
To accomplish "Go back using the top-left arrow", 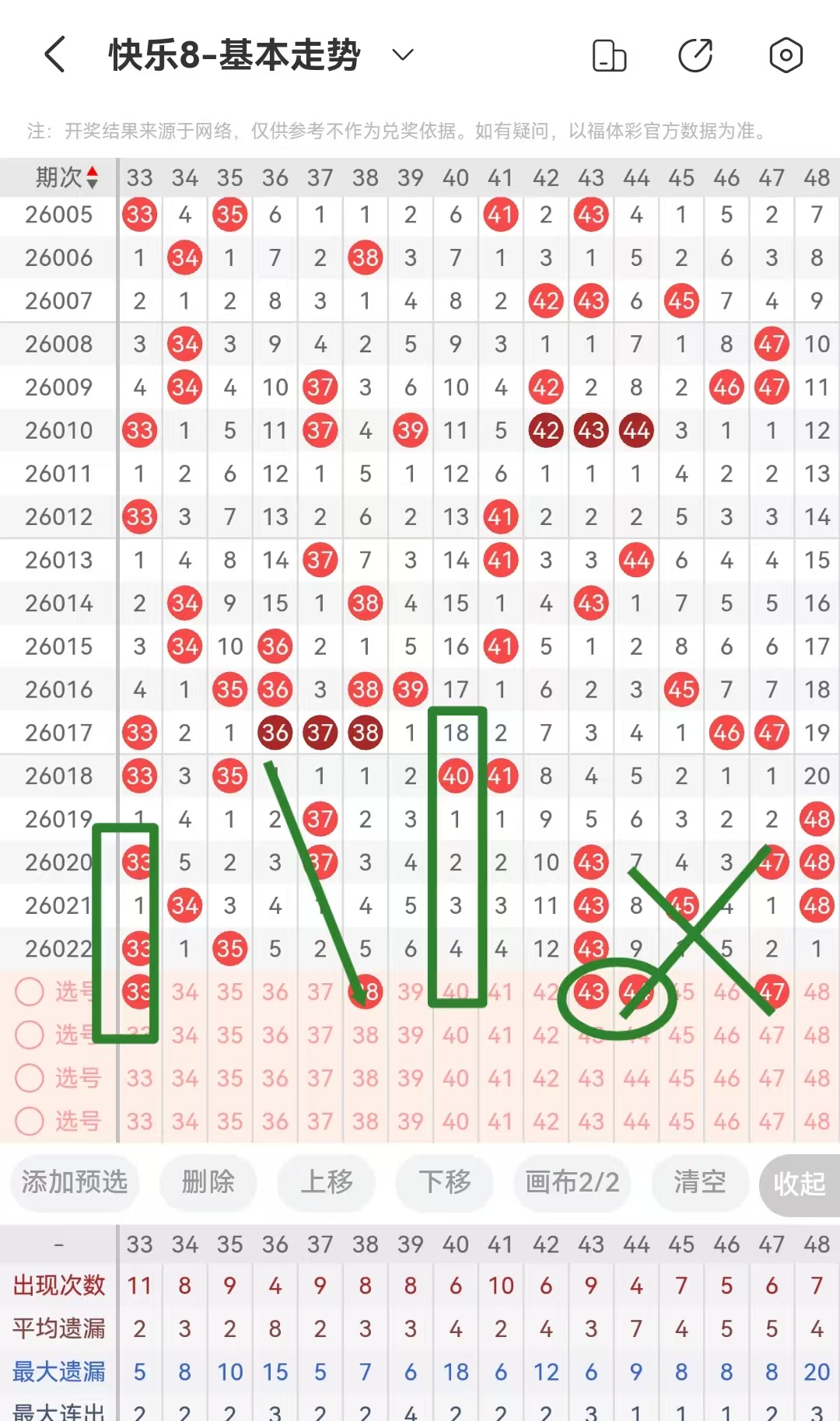I will [x=54, y=54].
